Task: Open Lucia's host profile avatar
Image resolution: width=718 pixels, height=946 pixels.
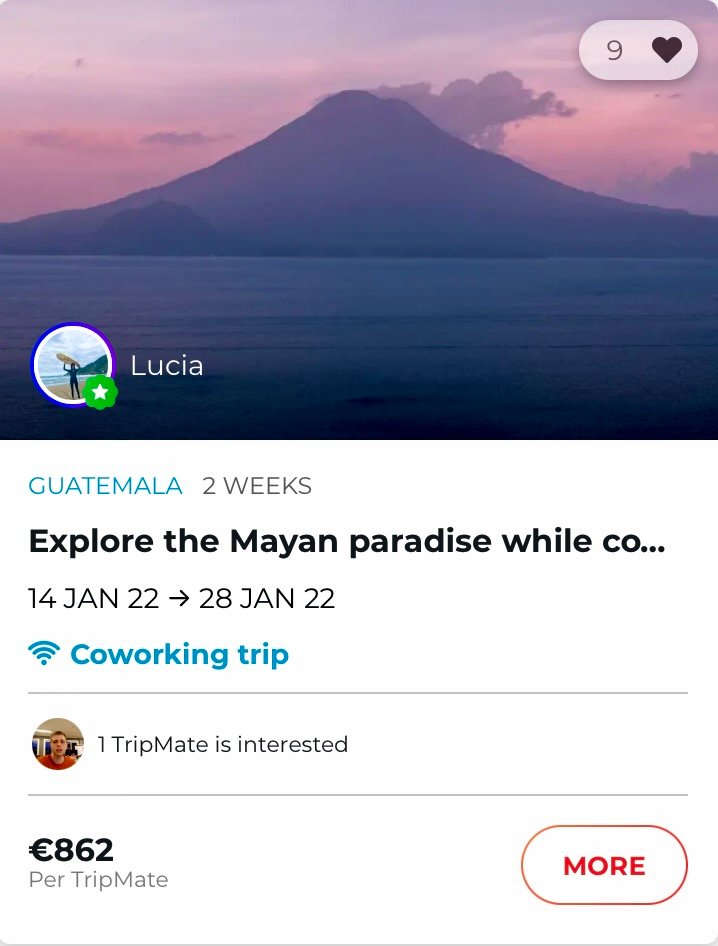Action: click(72, 365)
